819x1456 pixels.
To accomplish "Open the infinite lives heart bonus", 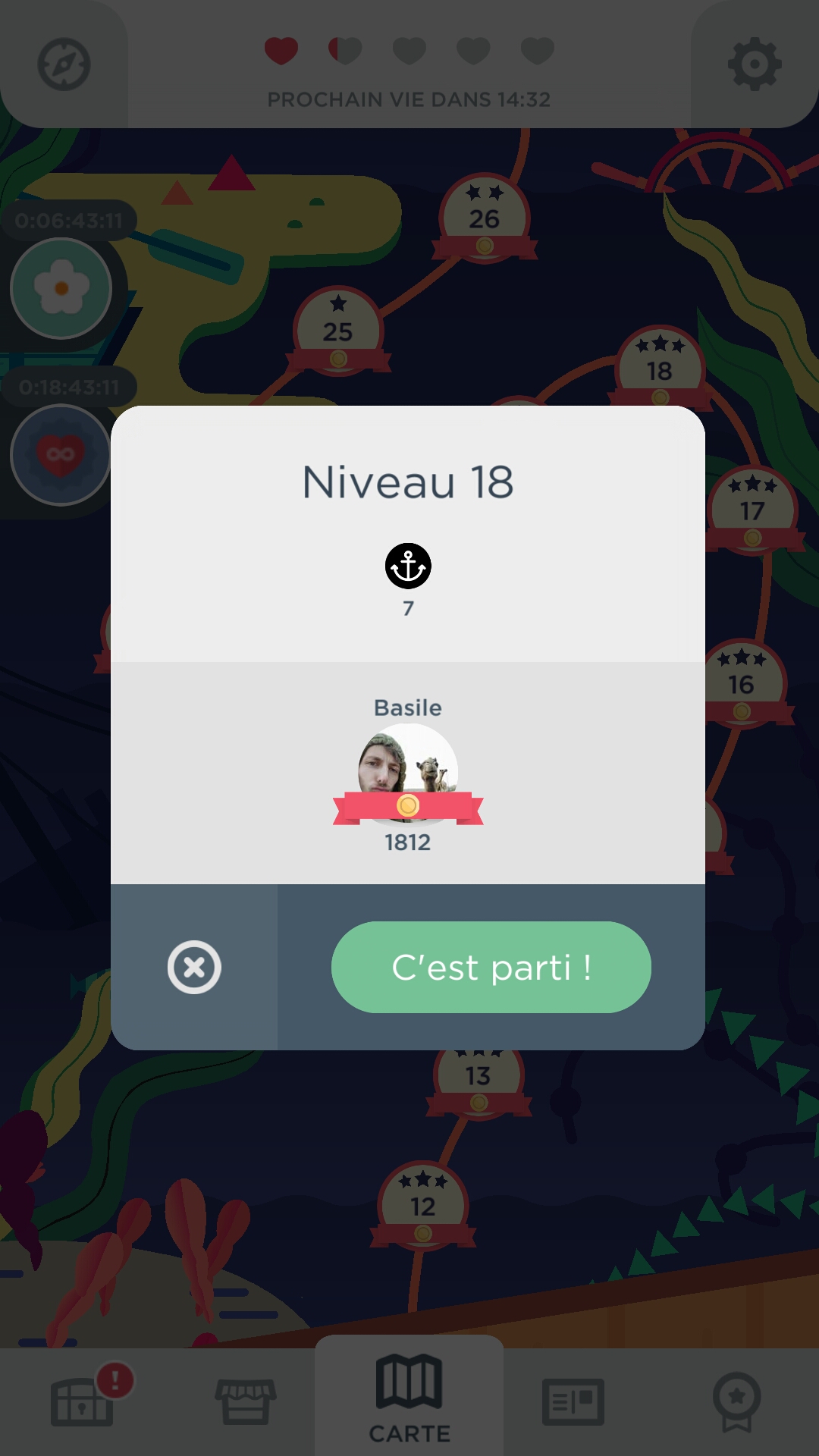I will [61, 455].
